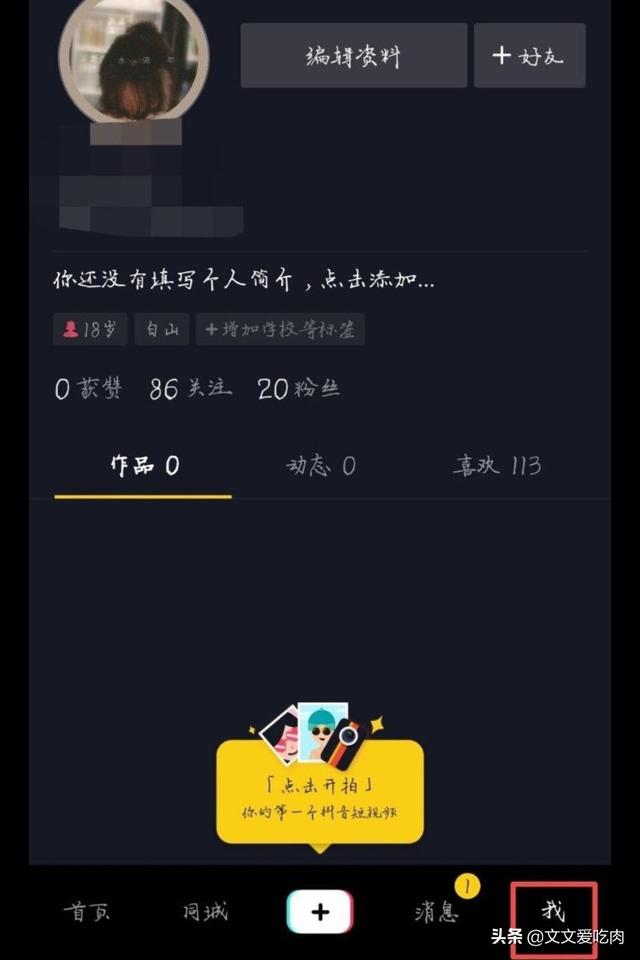Tap the 18岁 age tag
640x960 pixels.
pyautogui.click(x=90, y=329)
